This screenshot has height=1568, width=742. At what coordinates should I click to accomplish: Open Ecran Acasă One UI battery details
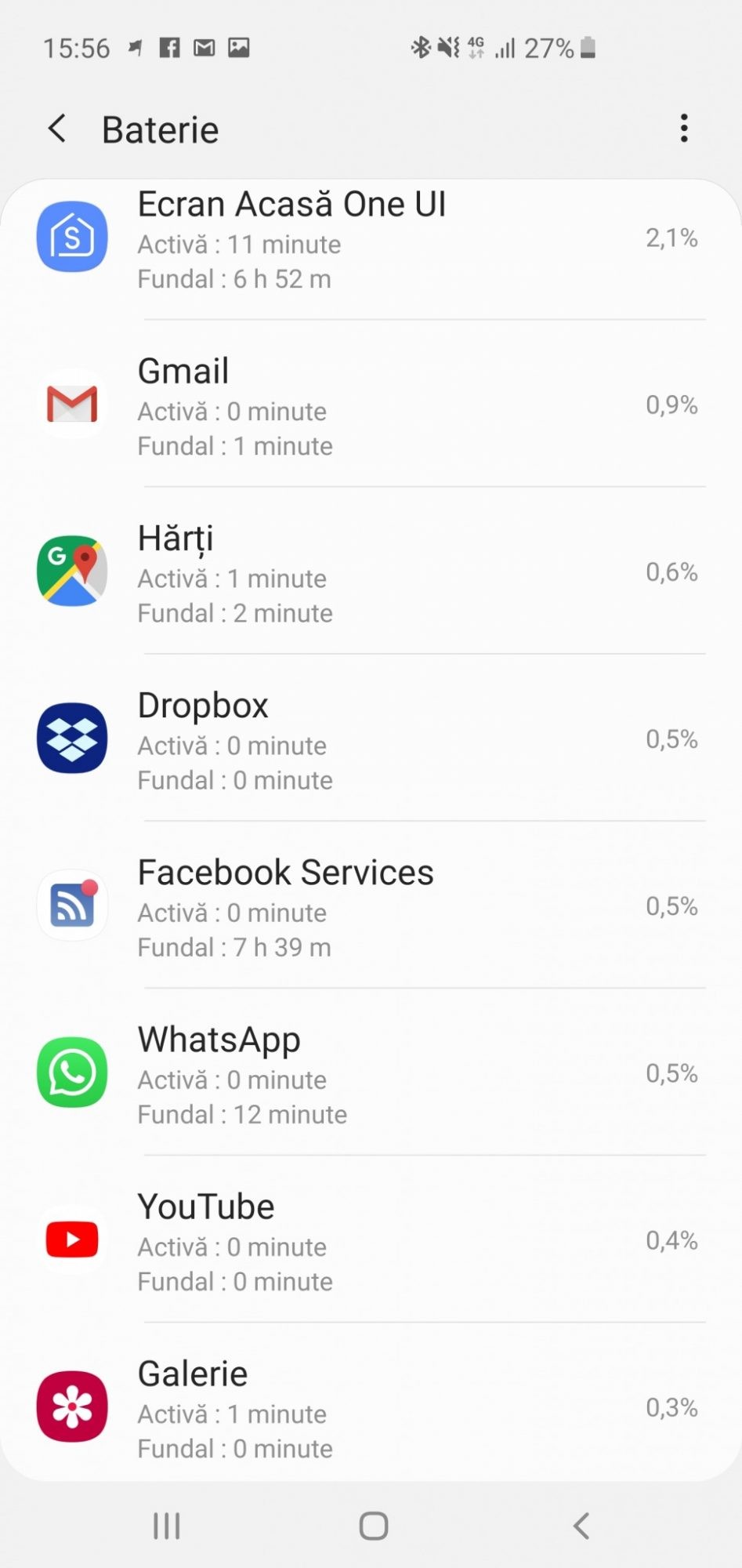371,238
